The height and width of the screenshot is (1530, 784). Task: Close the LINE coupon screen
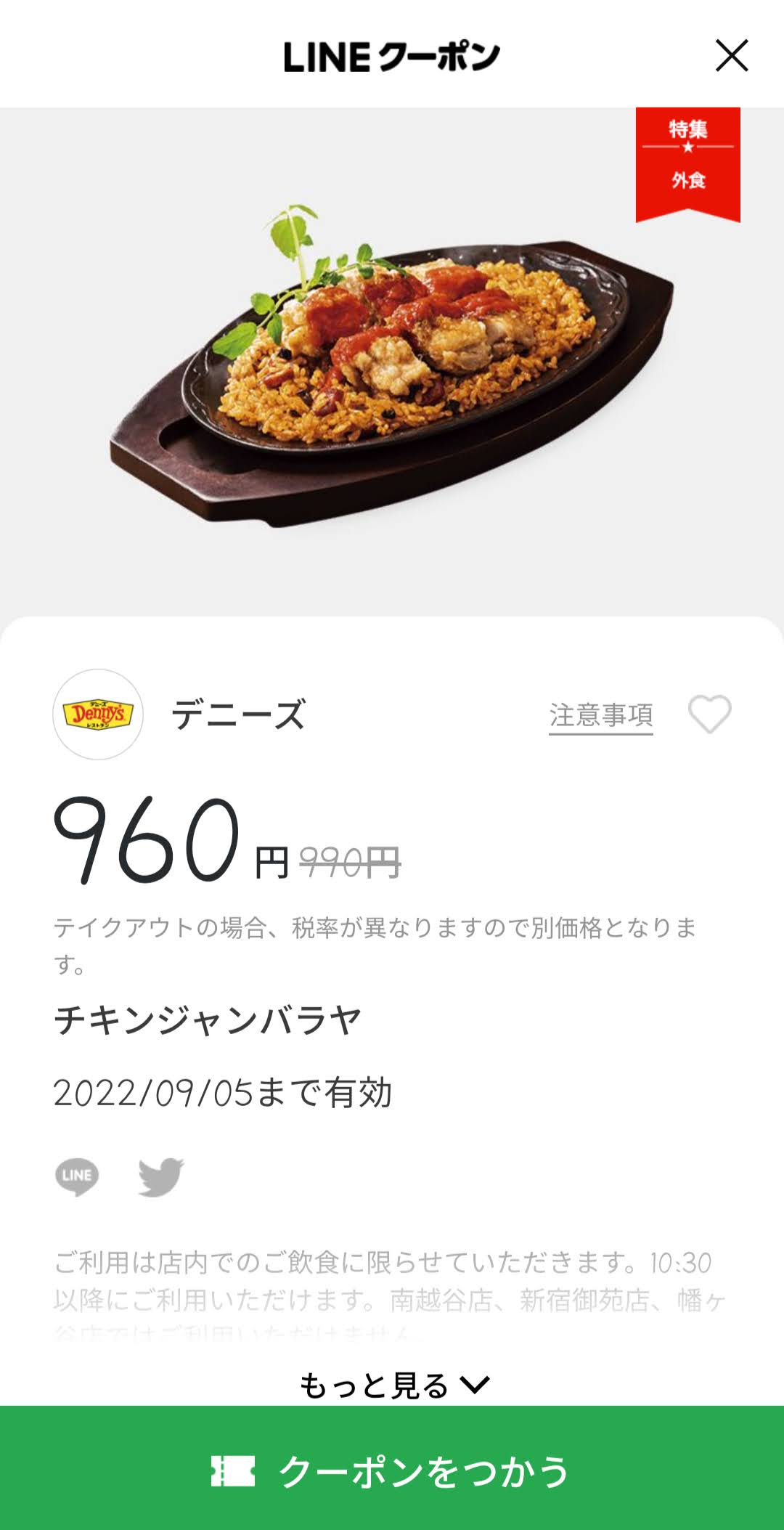pos(732,56)
